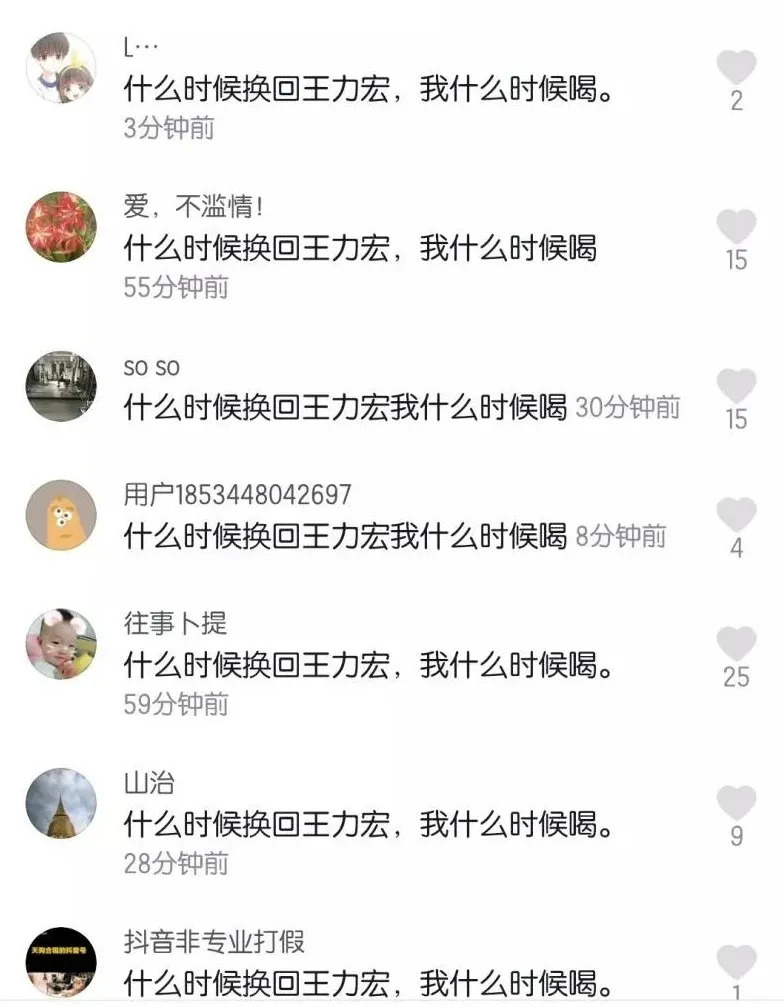
Task: Open 往事卜提's profile picture
Action: pyautogui.click(x=61, y=644)
